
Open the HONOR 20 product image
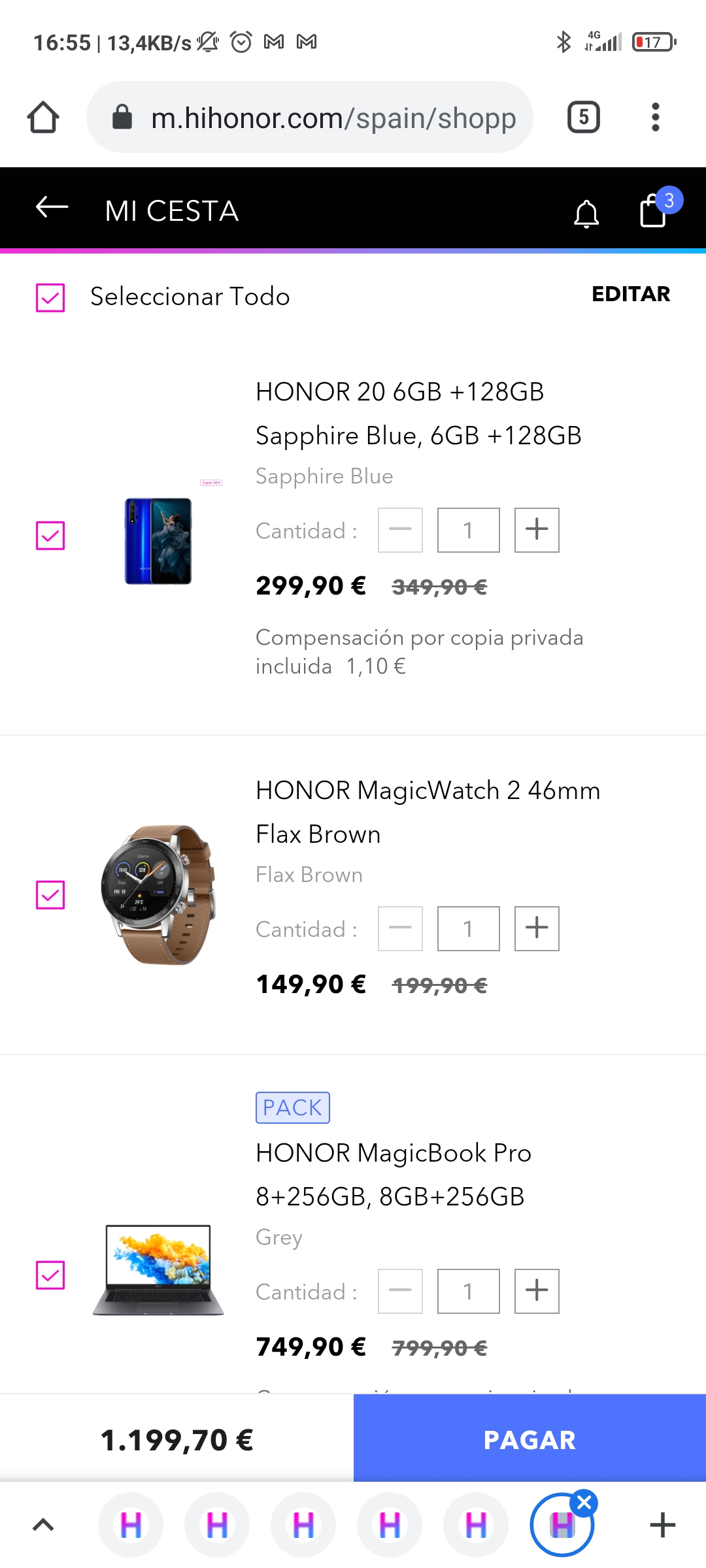159,540
